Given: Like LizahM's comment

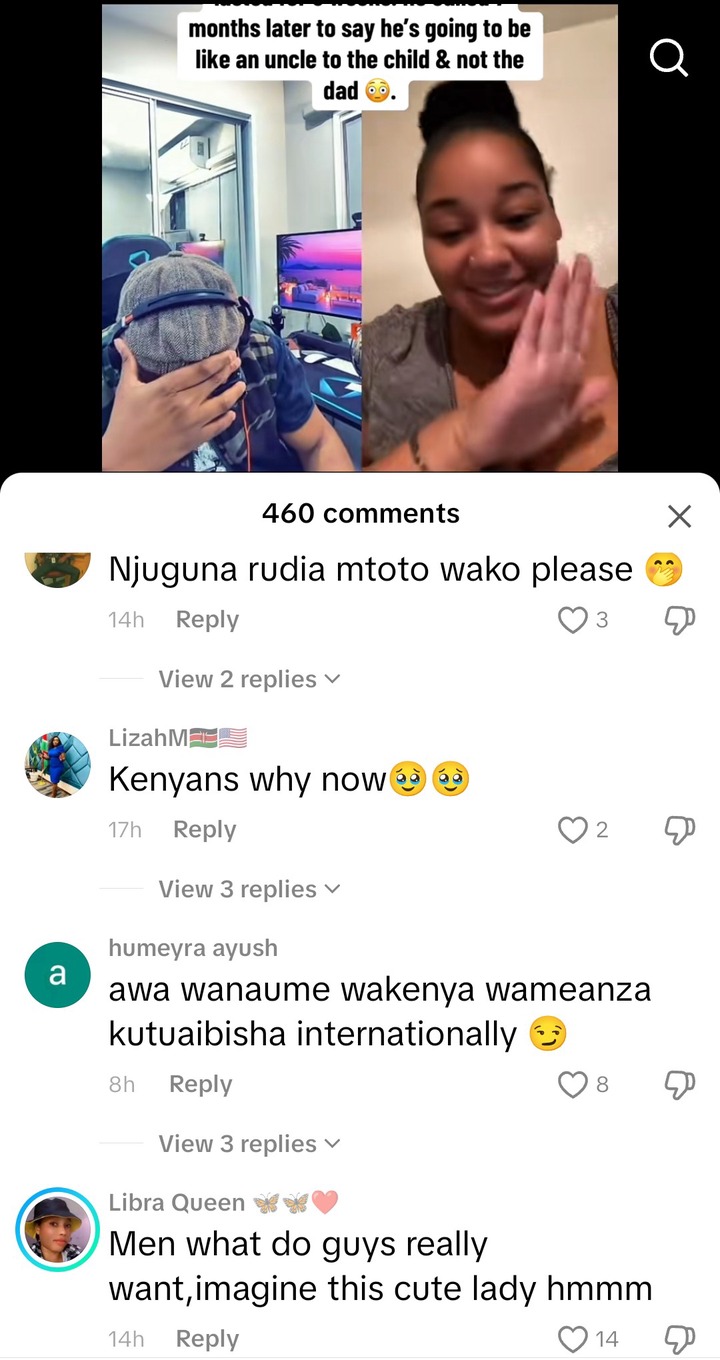Looking at the screenshot, I should tap(573, 830).
